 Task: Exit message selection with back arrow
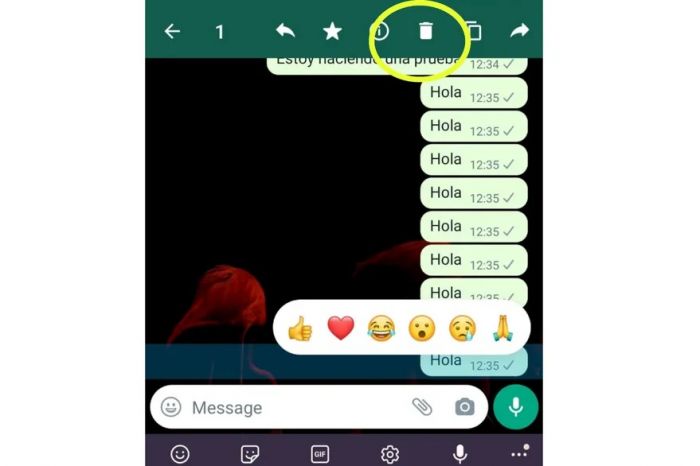pyautogui.click(x=172, y=31)
